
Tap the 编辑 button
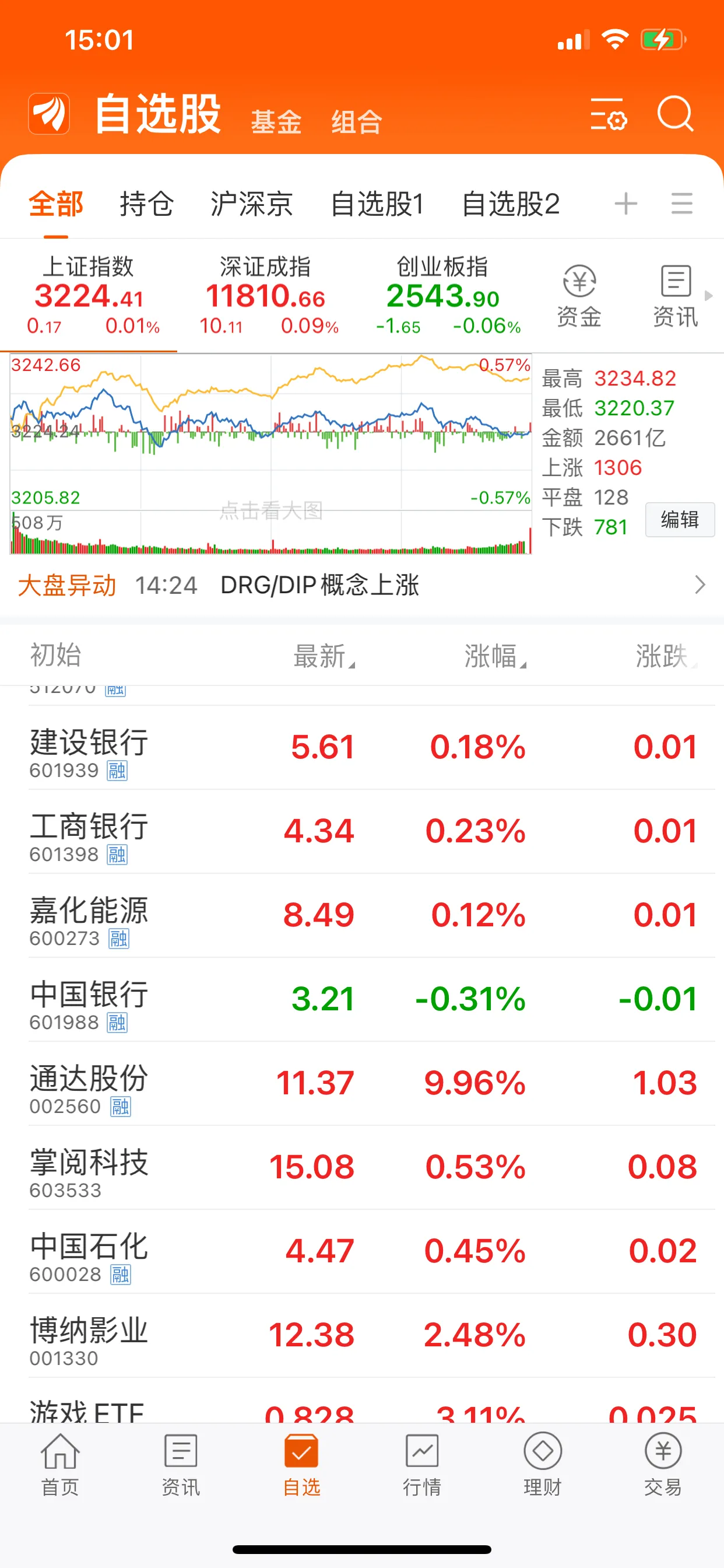pyautogui.click(x=680, y=520)
